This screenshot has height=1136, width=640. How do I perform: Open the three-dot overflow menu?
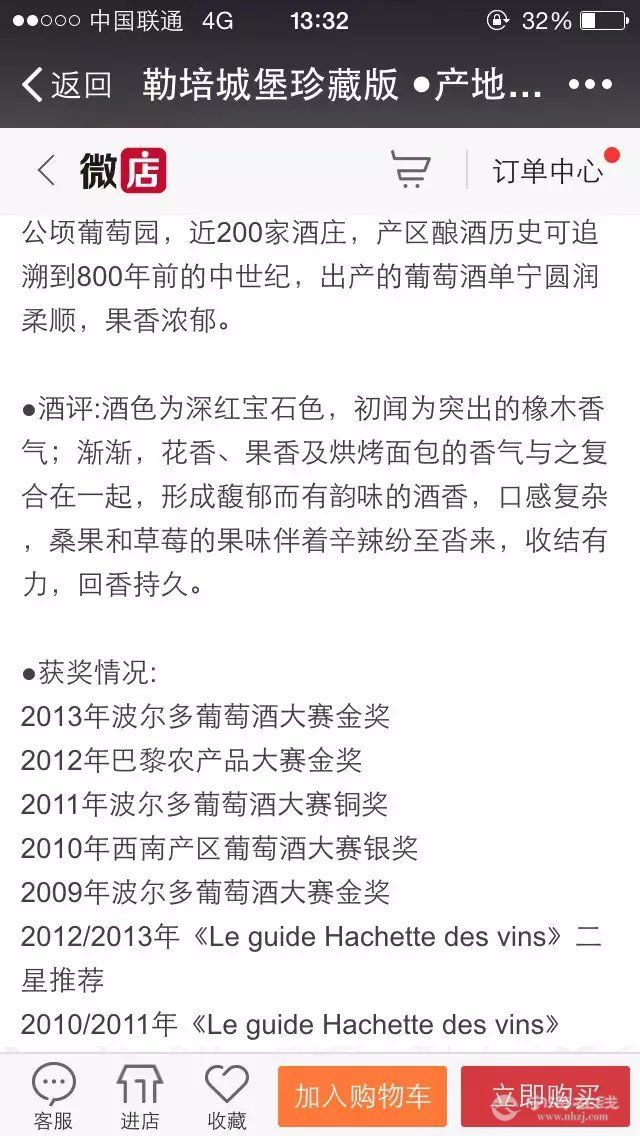[x=591, y=85]
